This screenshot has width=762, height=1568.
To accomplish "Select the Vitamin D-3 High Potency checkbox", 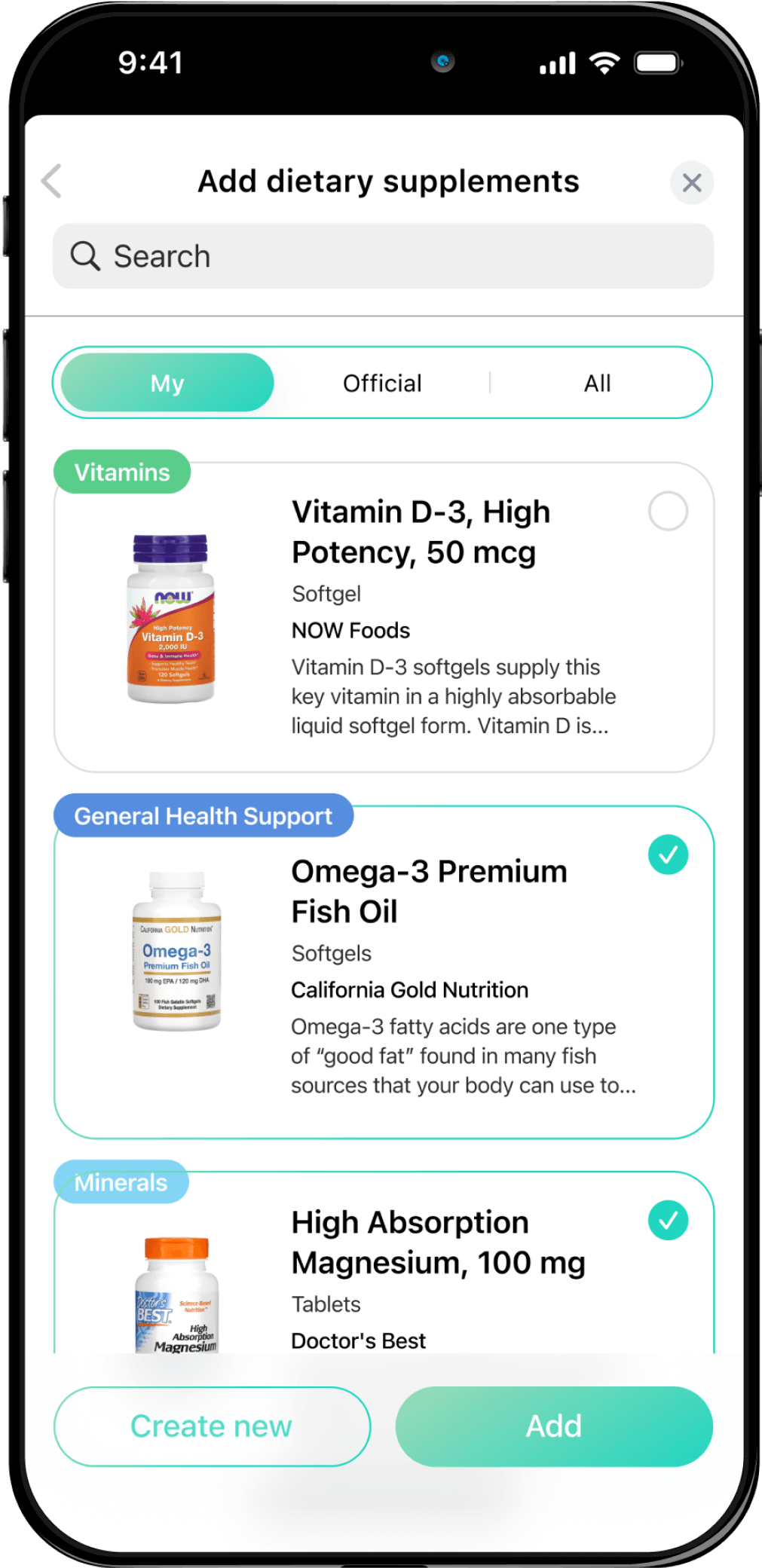I will pyautogui.click(x=668, y=511).
